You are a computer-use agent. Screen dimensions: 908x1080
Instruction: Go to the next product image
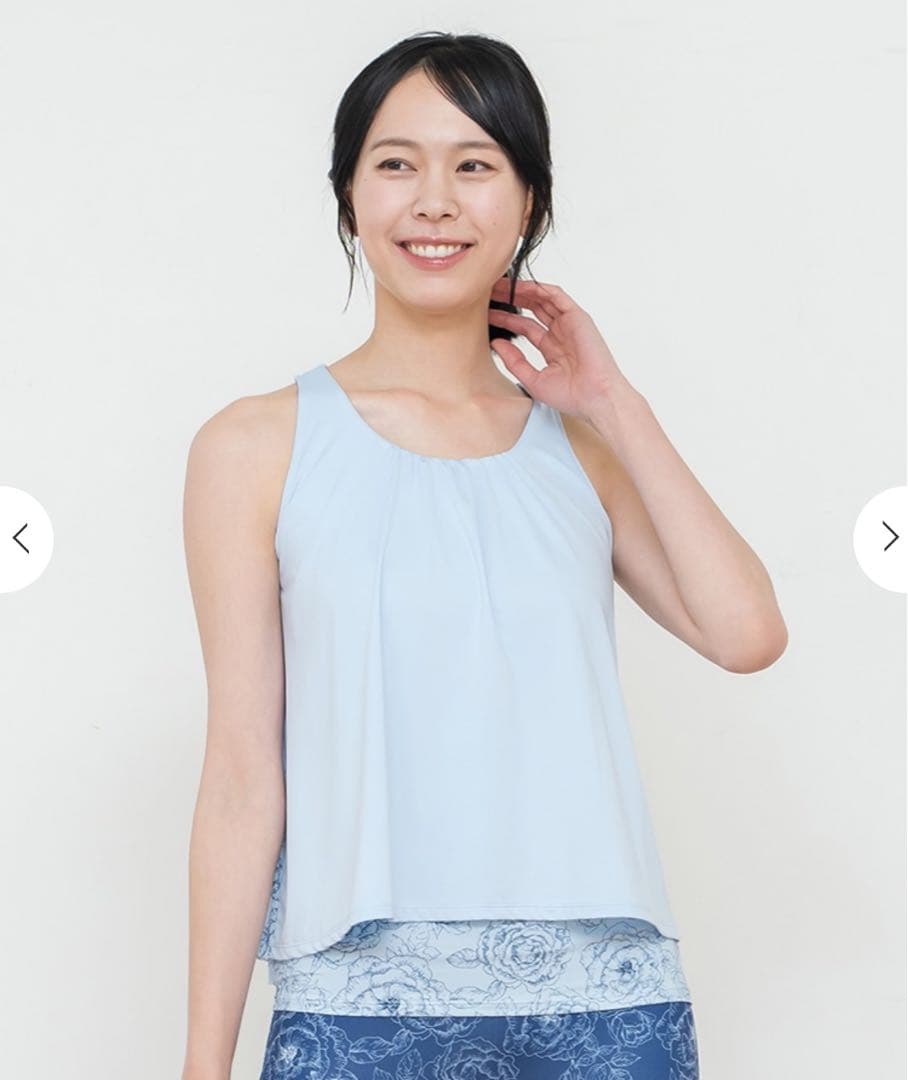(x=887, y=538)
